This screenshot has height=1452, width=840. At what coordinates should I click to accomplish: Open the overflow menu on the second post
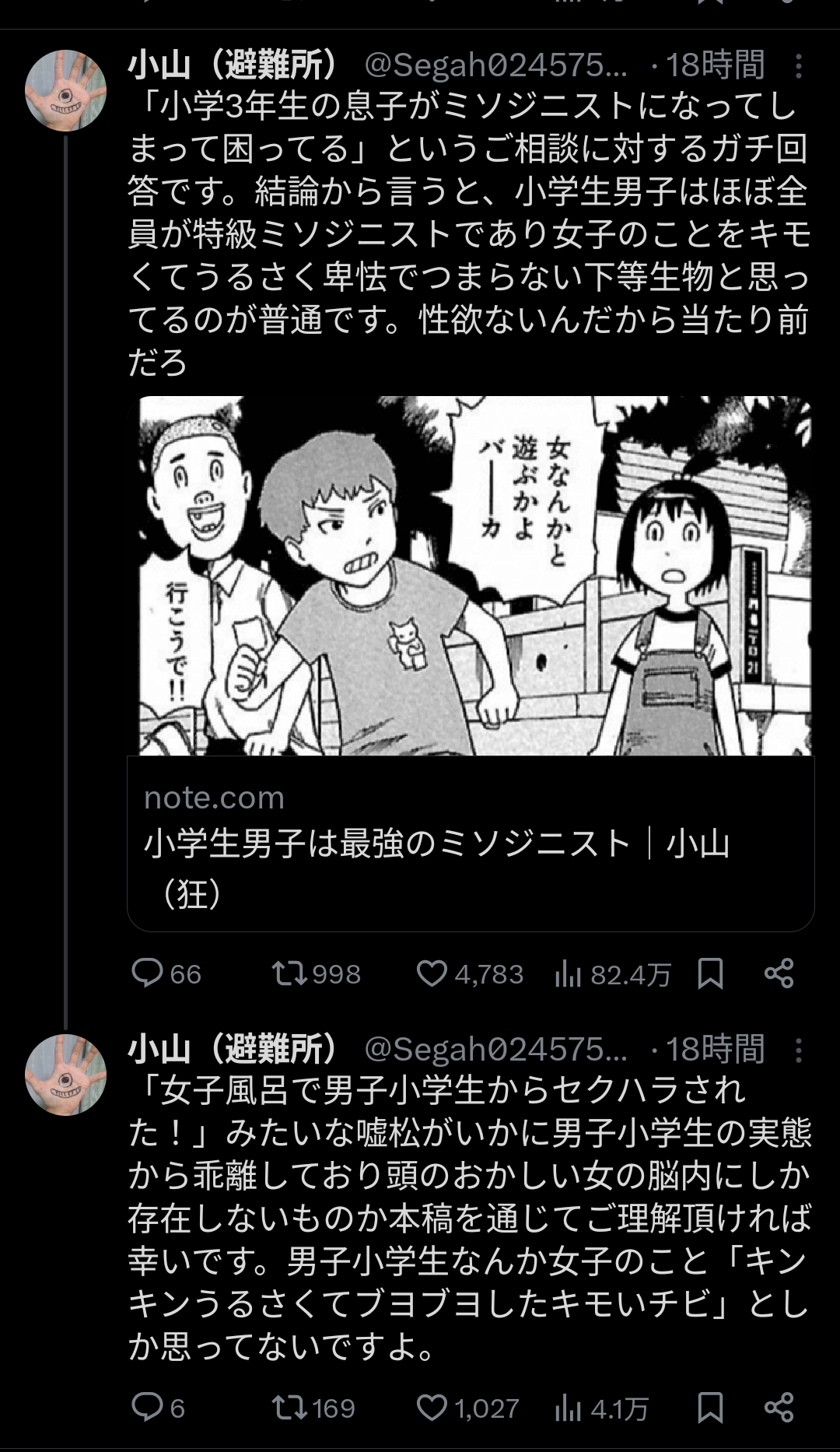click(798, 1050)
